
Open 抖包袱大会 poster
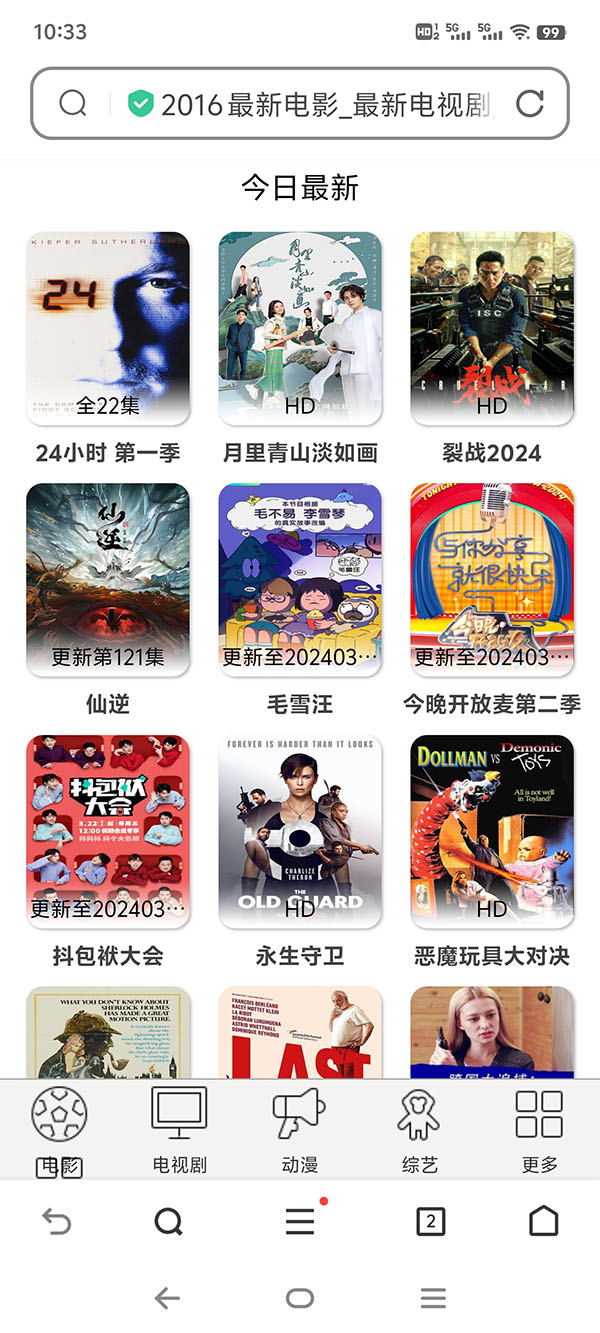click(x=108, y=831)
